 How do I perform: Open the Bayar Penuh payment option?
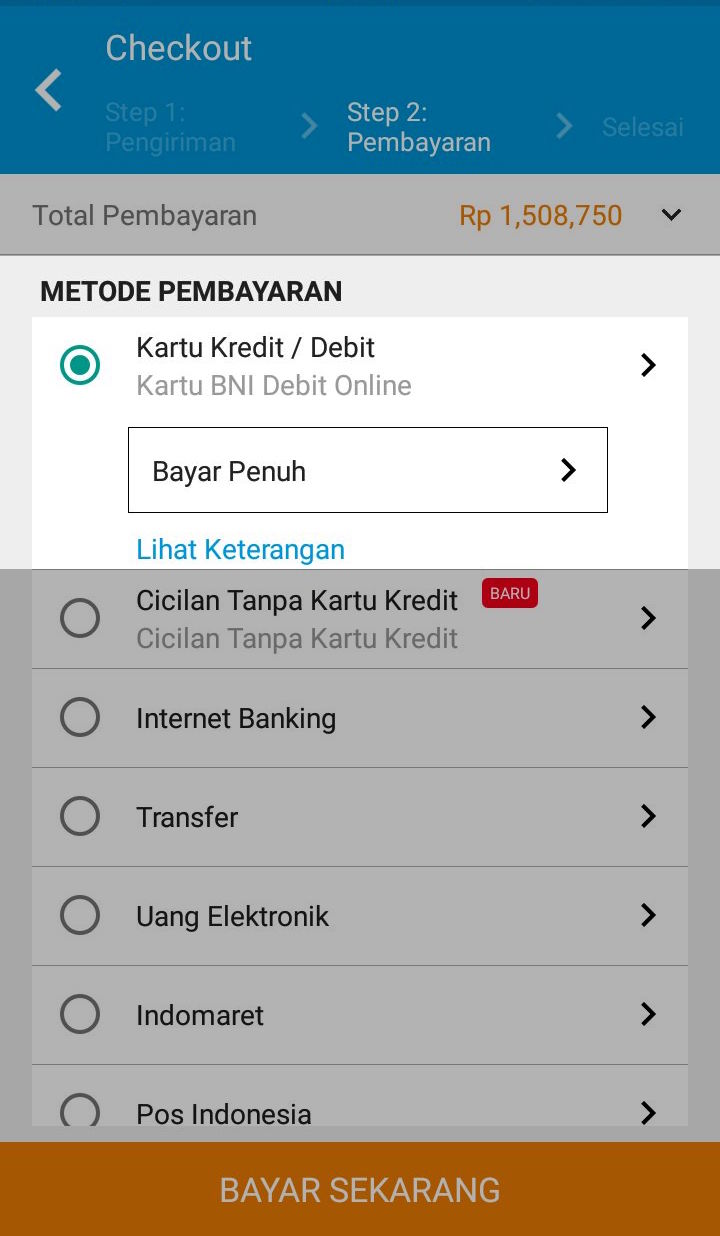pos(368,470)
